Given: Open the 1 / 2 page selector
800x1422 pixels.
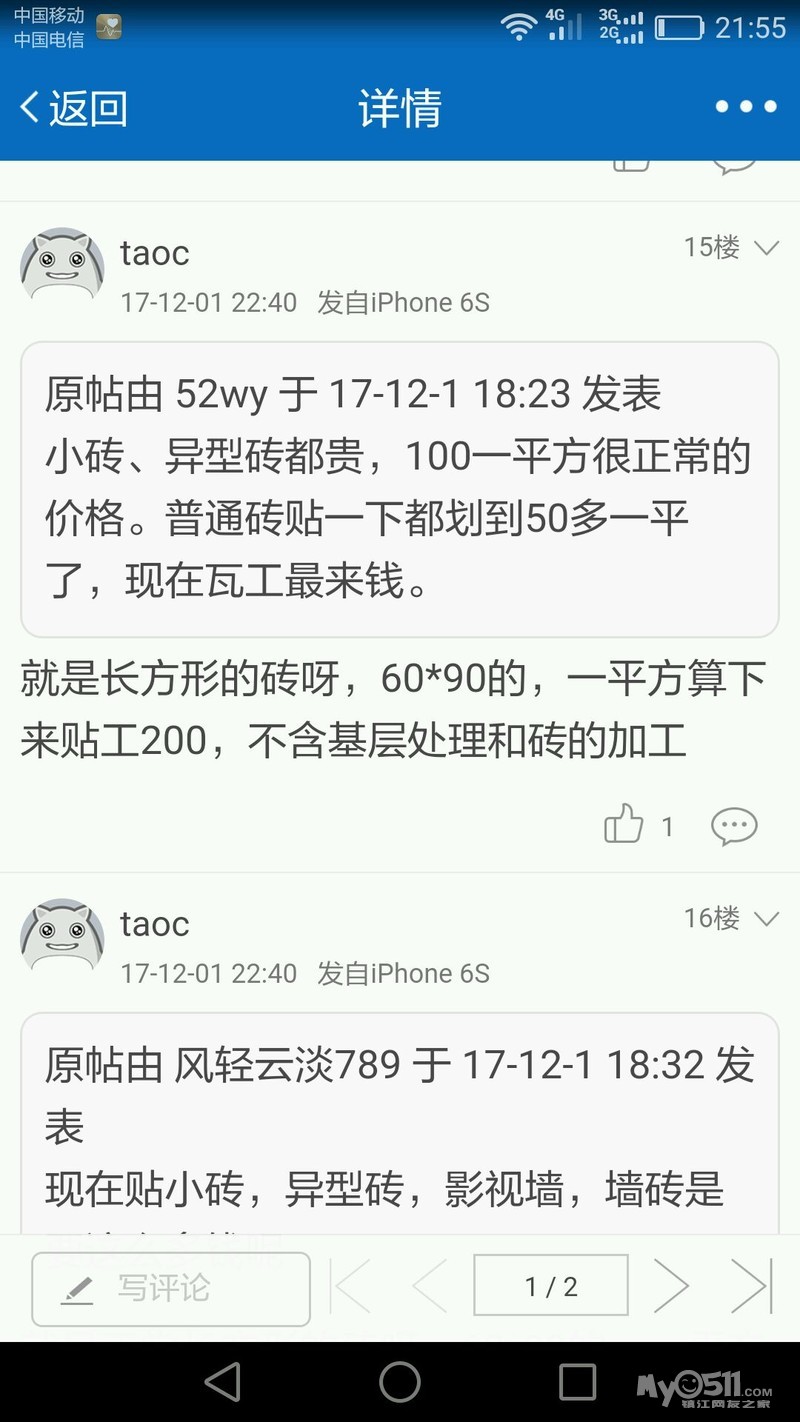Looking at the screenshot, I should [551, 1286].
